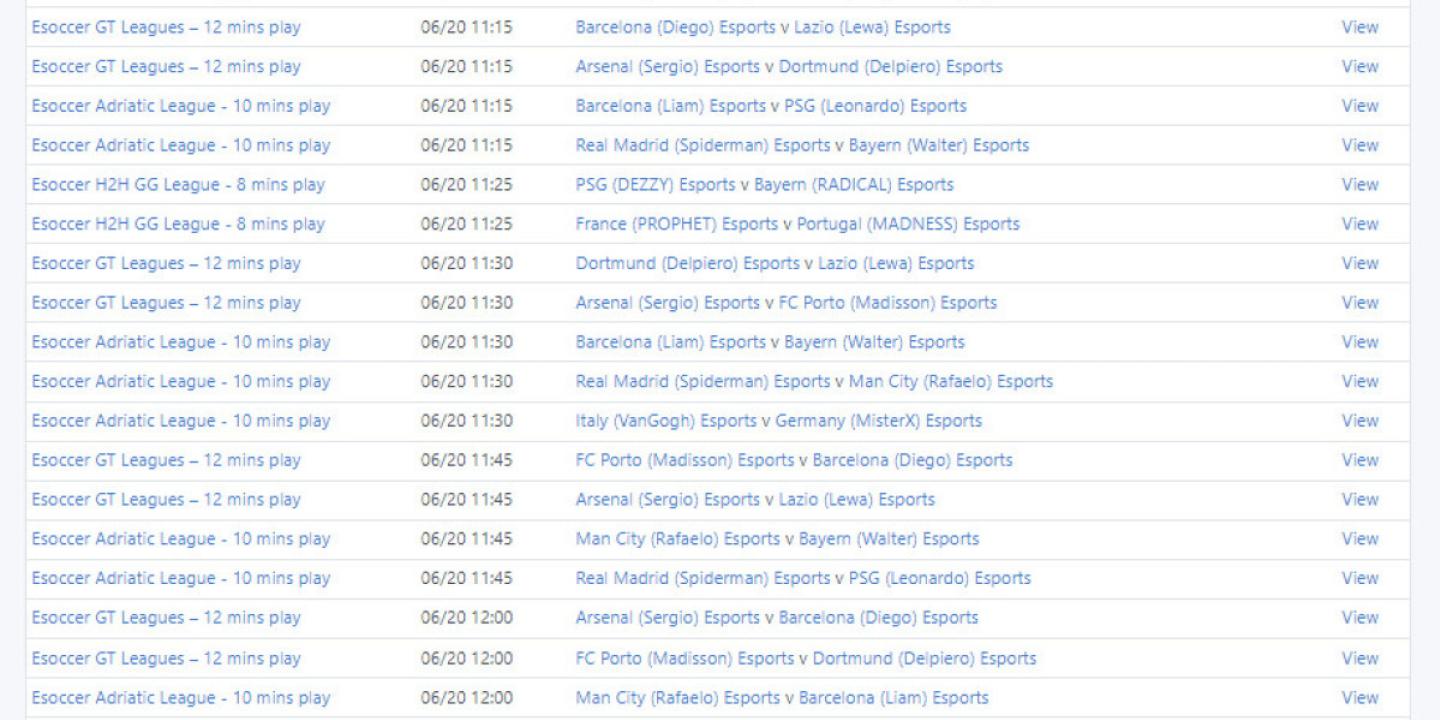
Task: Open the Barcelona (Diego) v Lazio (Lewa) match link
Action: 763,28
